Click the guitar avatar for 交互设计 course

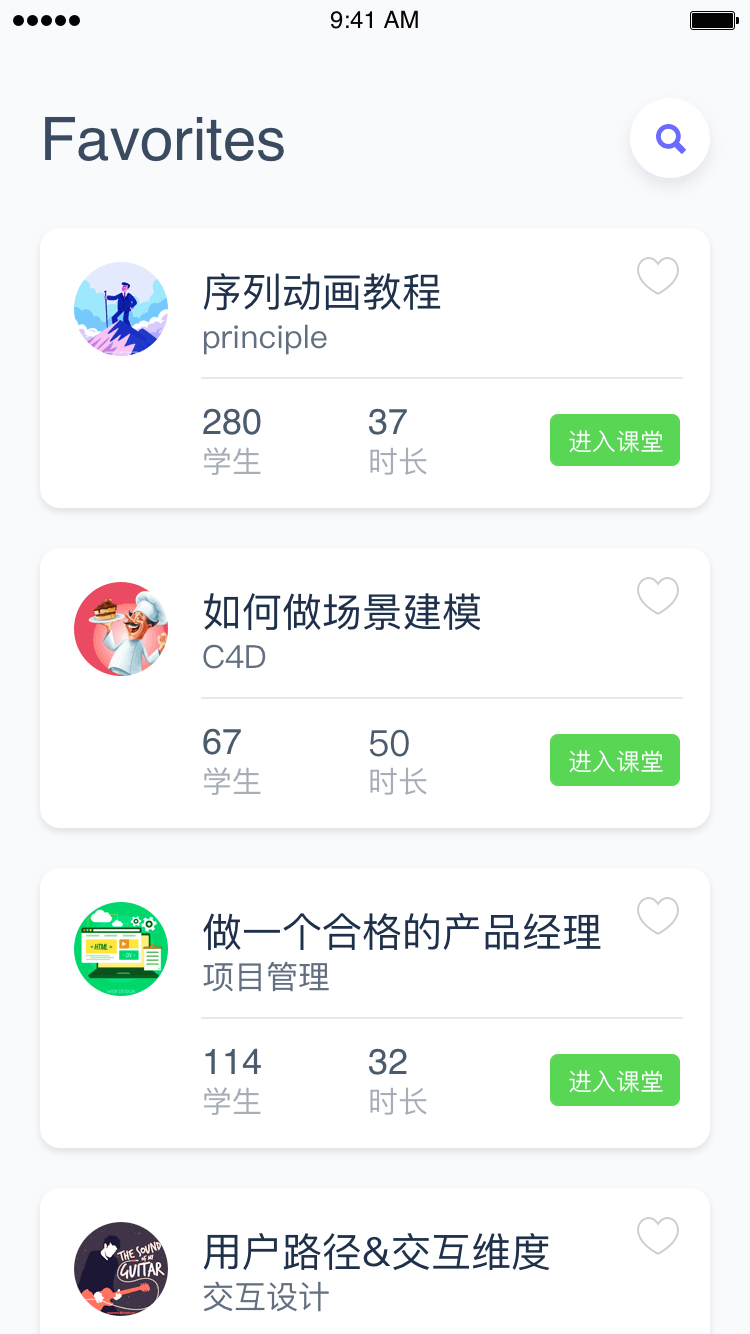point(121,1269)
